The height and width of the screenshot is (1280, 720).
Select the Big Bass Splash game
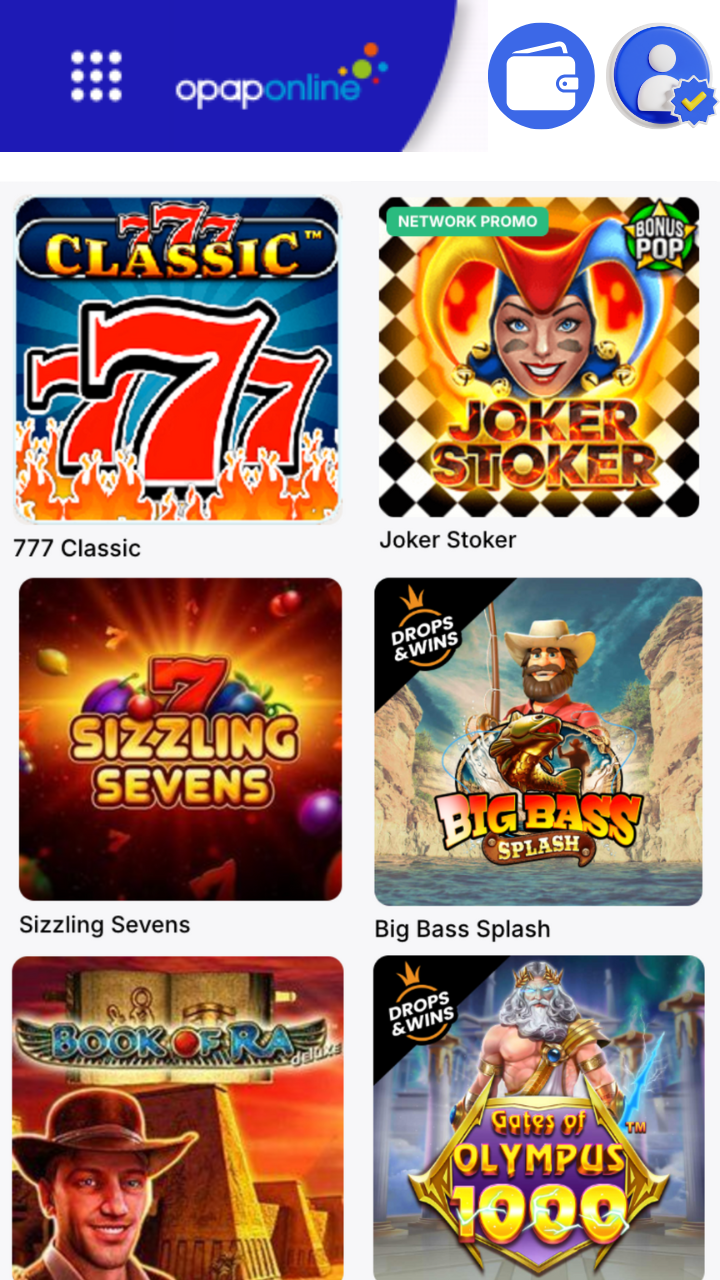538,741
